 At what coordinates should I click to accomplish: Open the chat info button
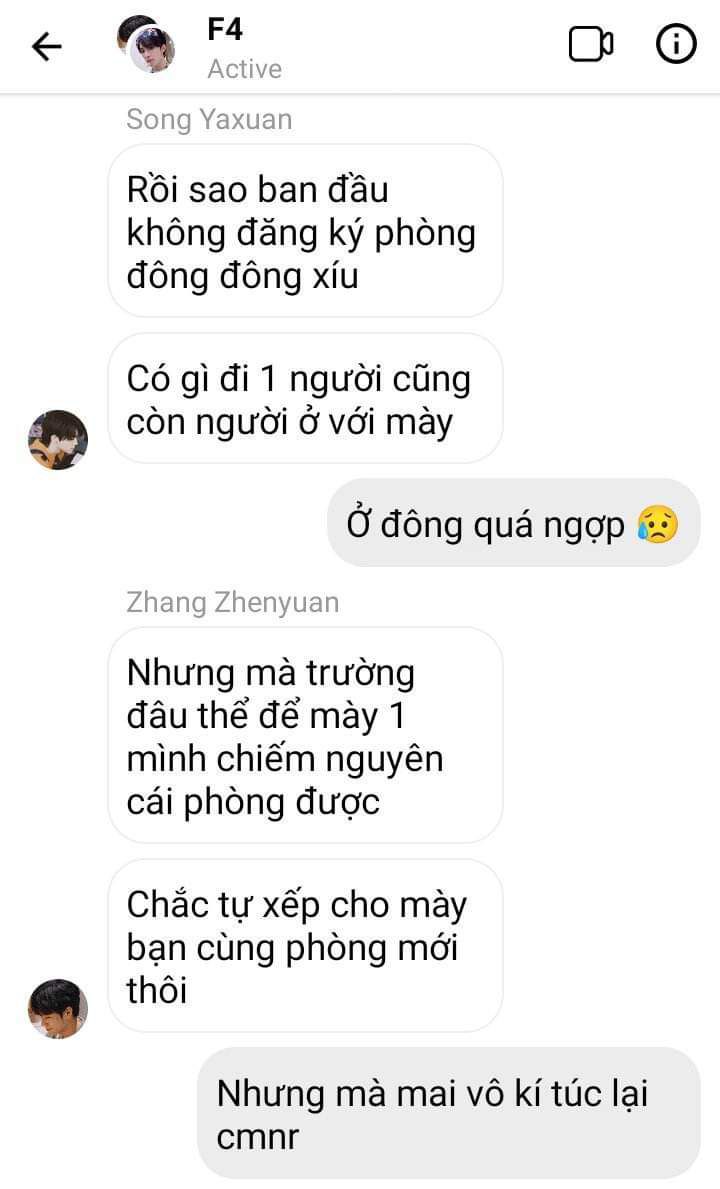[x=676, y=45]
